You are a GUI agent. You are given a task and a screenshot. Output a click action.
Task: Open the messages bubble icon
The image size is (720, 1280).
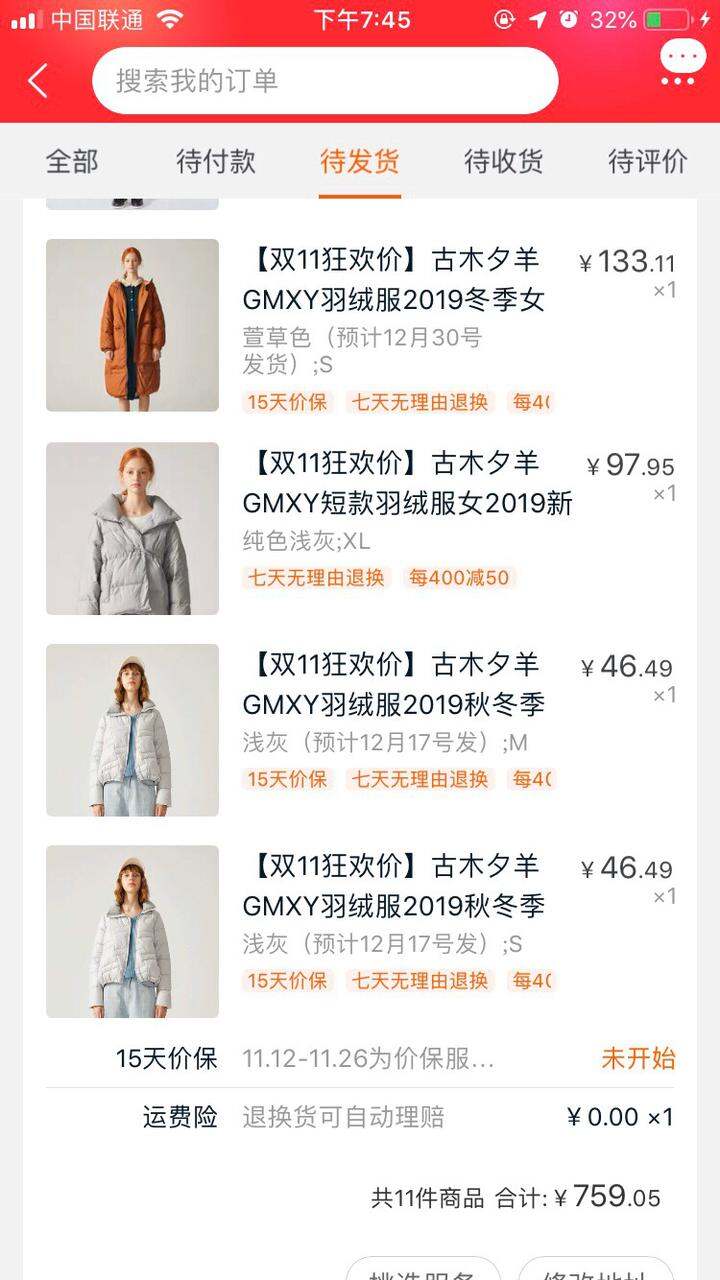(682, 62)
